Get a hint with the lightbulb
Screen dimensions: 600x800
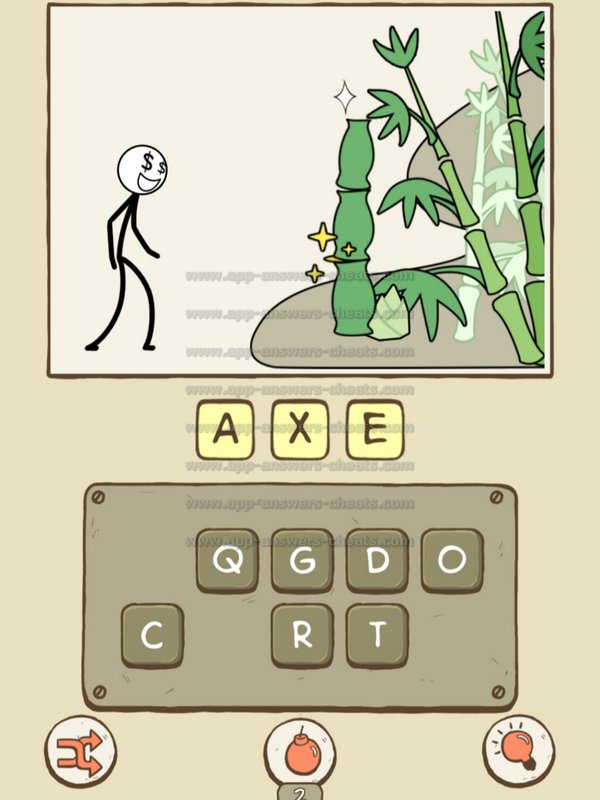tap(519, 749)
